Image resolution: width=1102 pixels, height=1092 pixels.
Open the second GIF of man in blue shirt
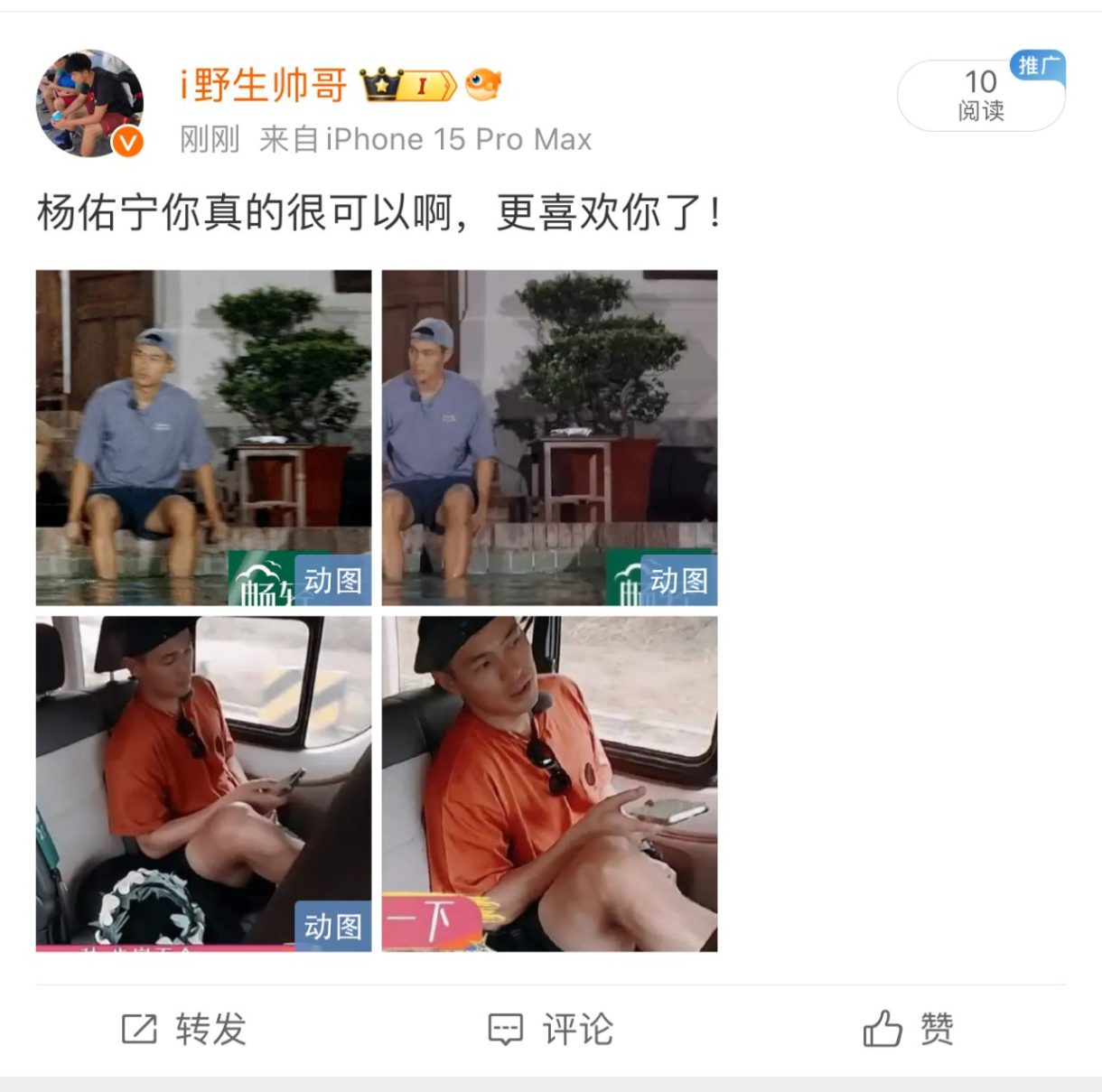[549, 437]
